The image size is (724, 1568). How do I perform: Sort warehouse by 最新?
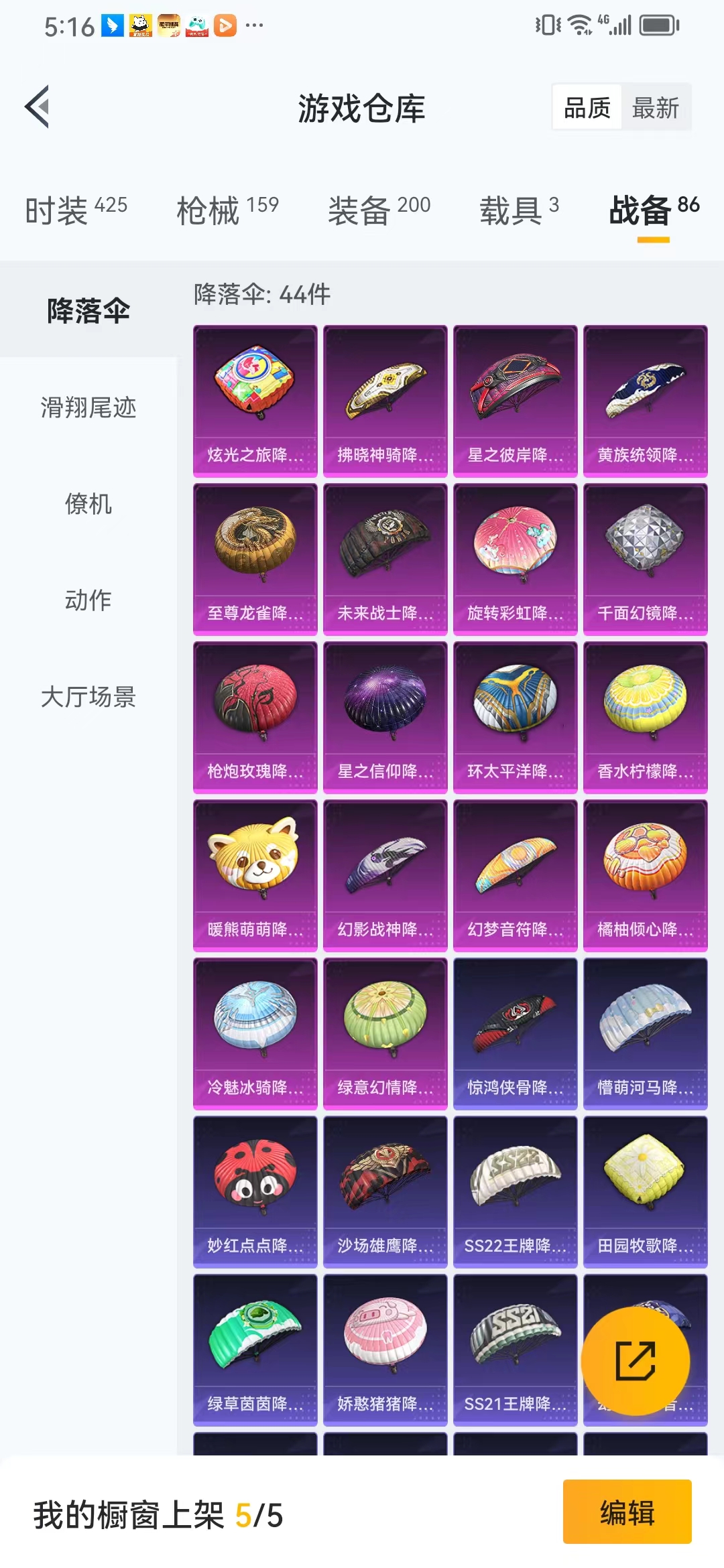click(656, 107)
